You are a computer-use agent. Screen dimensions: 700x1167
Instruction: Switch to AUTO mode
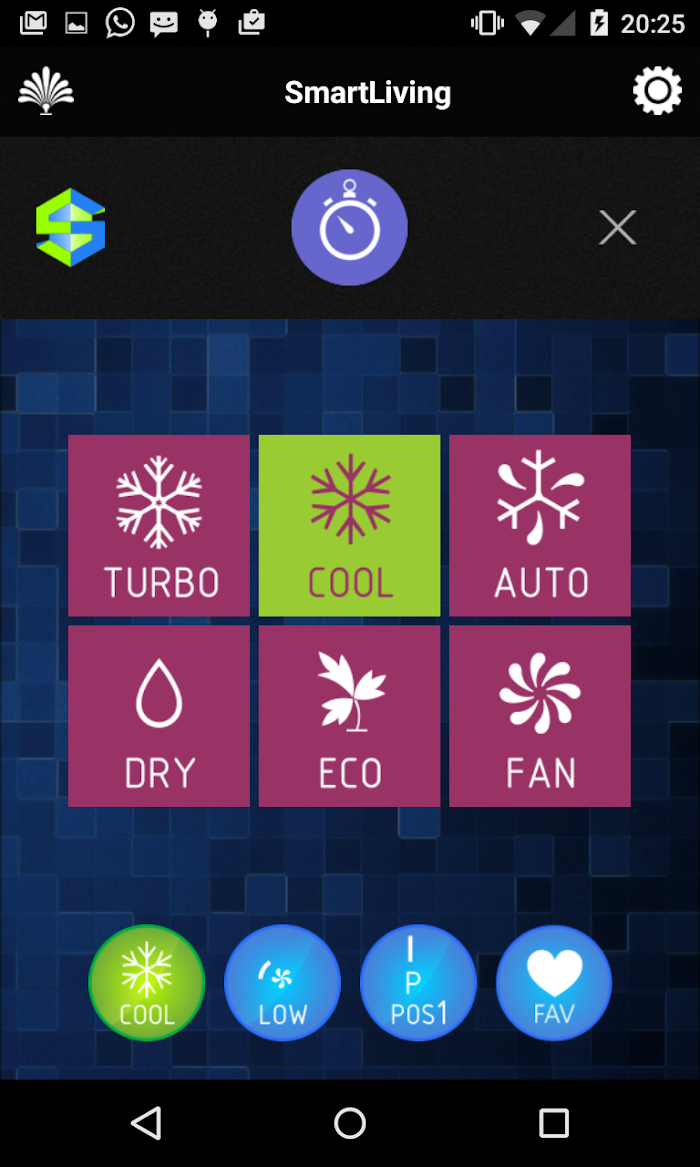pos(540,525)
